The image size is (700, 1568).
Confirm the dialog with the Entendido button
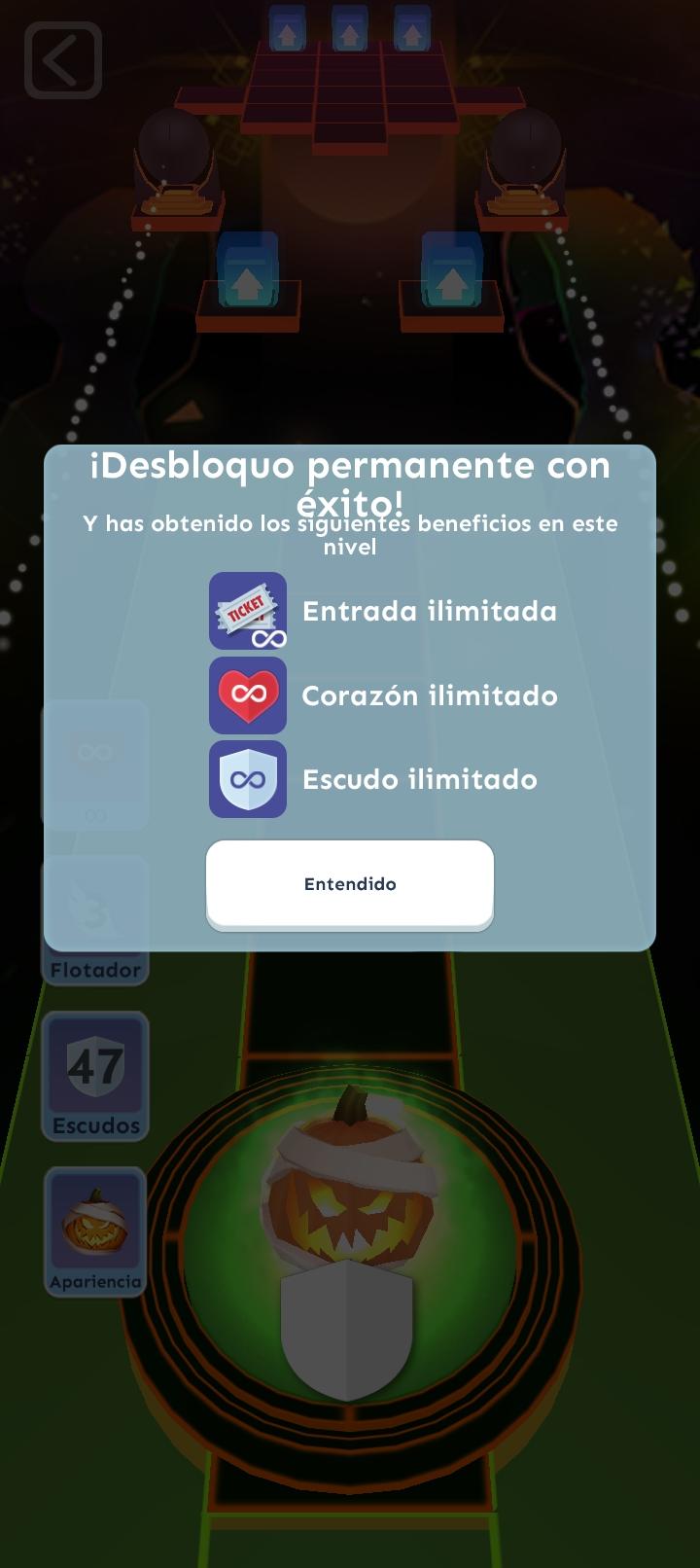pyautogui.click(x=350, y=883)
